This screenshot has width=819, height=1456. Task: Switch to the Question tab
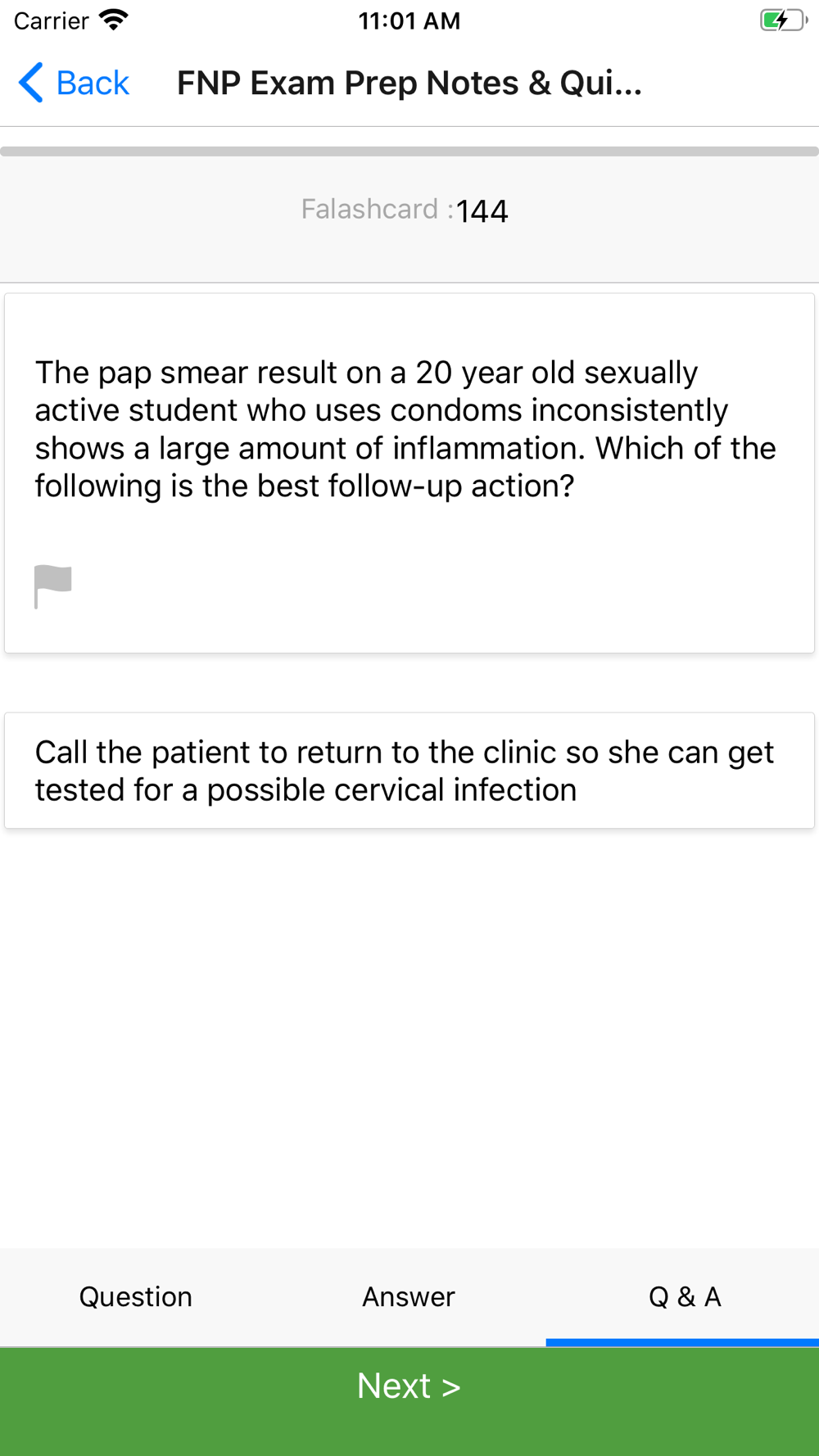136,1297
